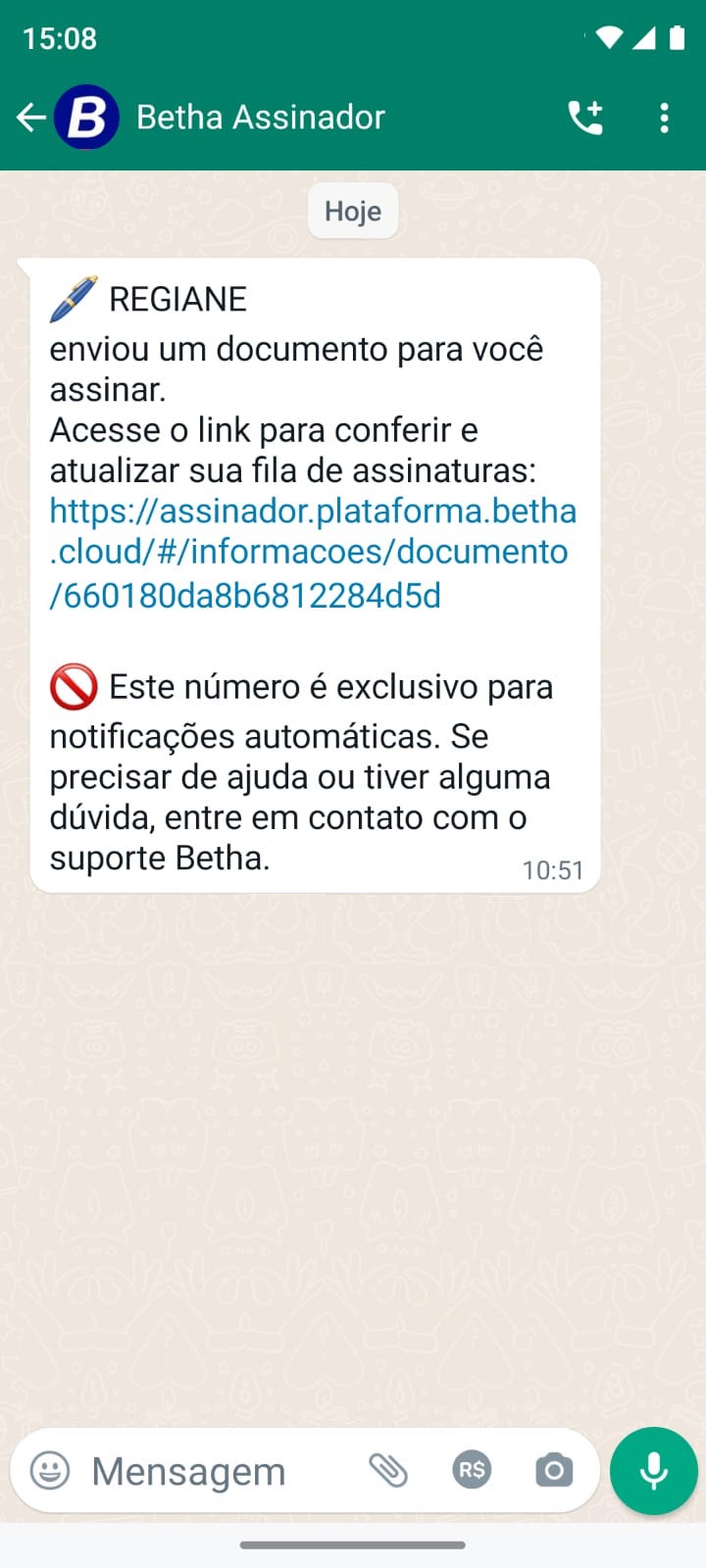Tap the voice message microphone
Image resolution: width=706 pixels, height=1568 pixels.
pyautogui.click(x=653, y=1470)
